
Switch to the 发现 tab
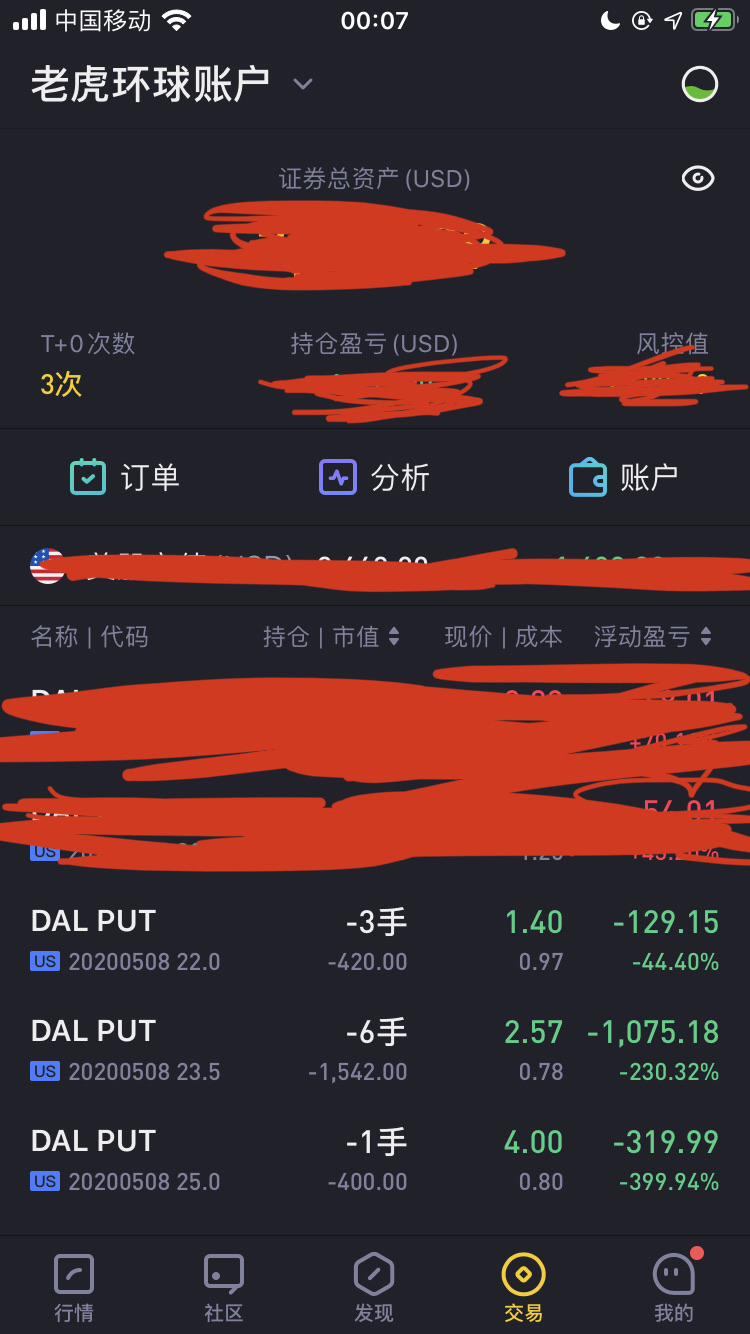(374, 1288)
